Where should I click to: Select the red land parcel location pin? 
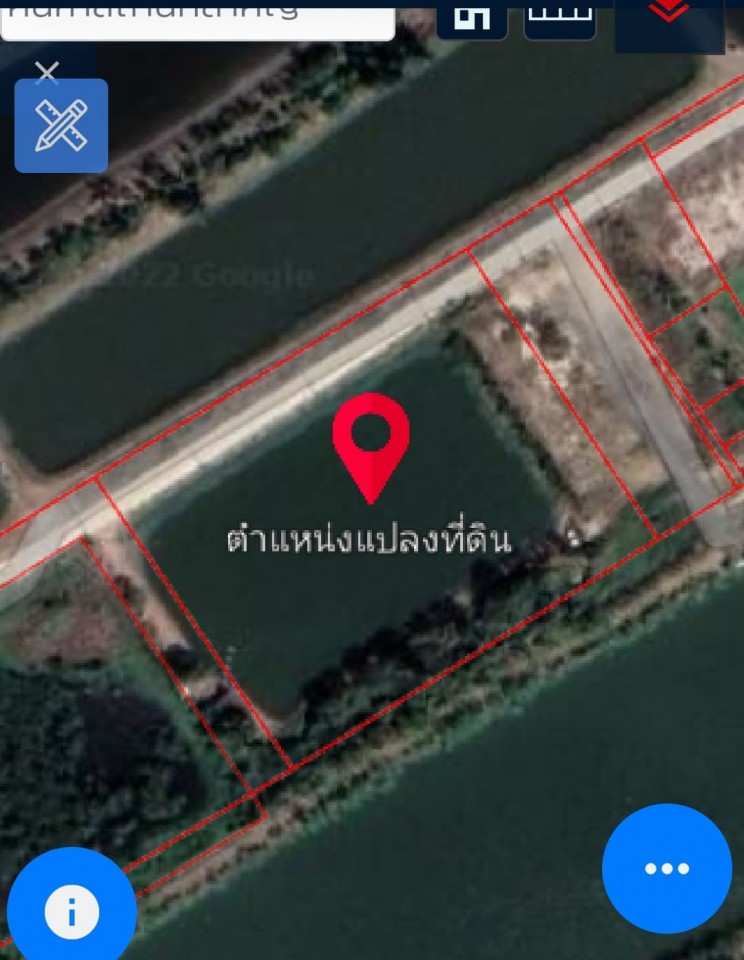click(371, 440)
